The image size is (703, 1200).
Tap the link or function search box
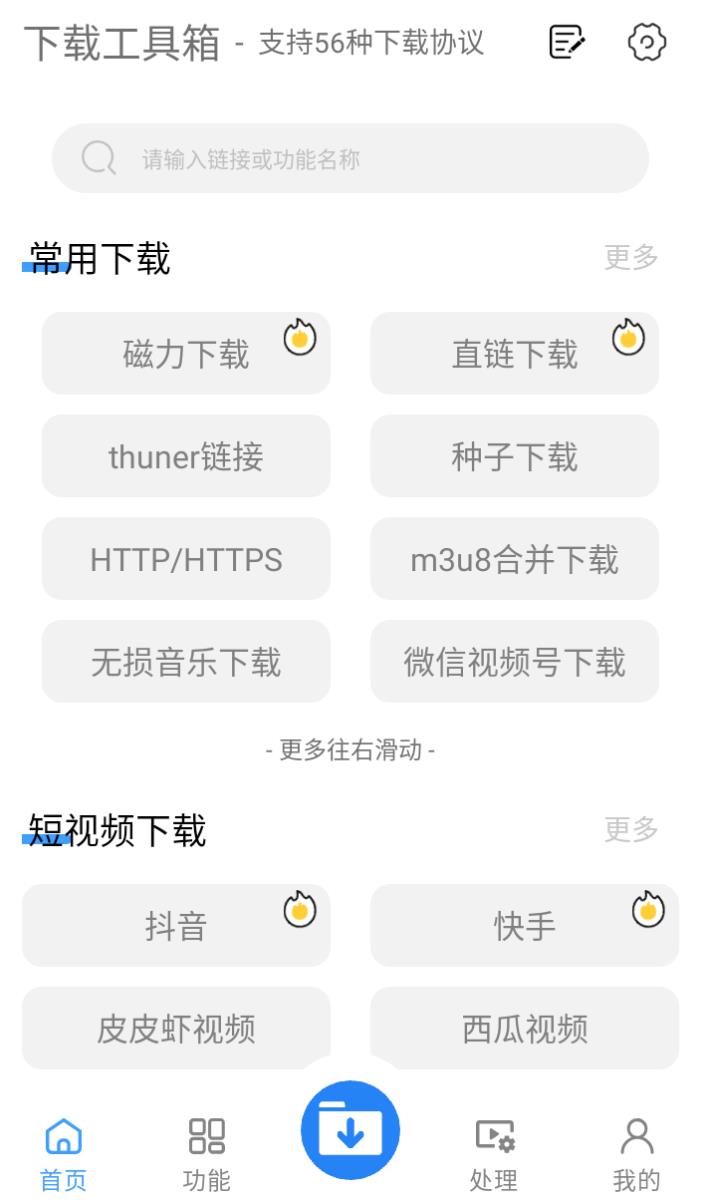[x=350, y=159]
